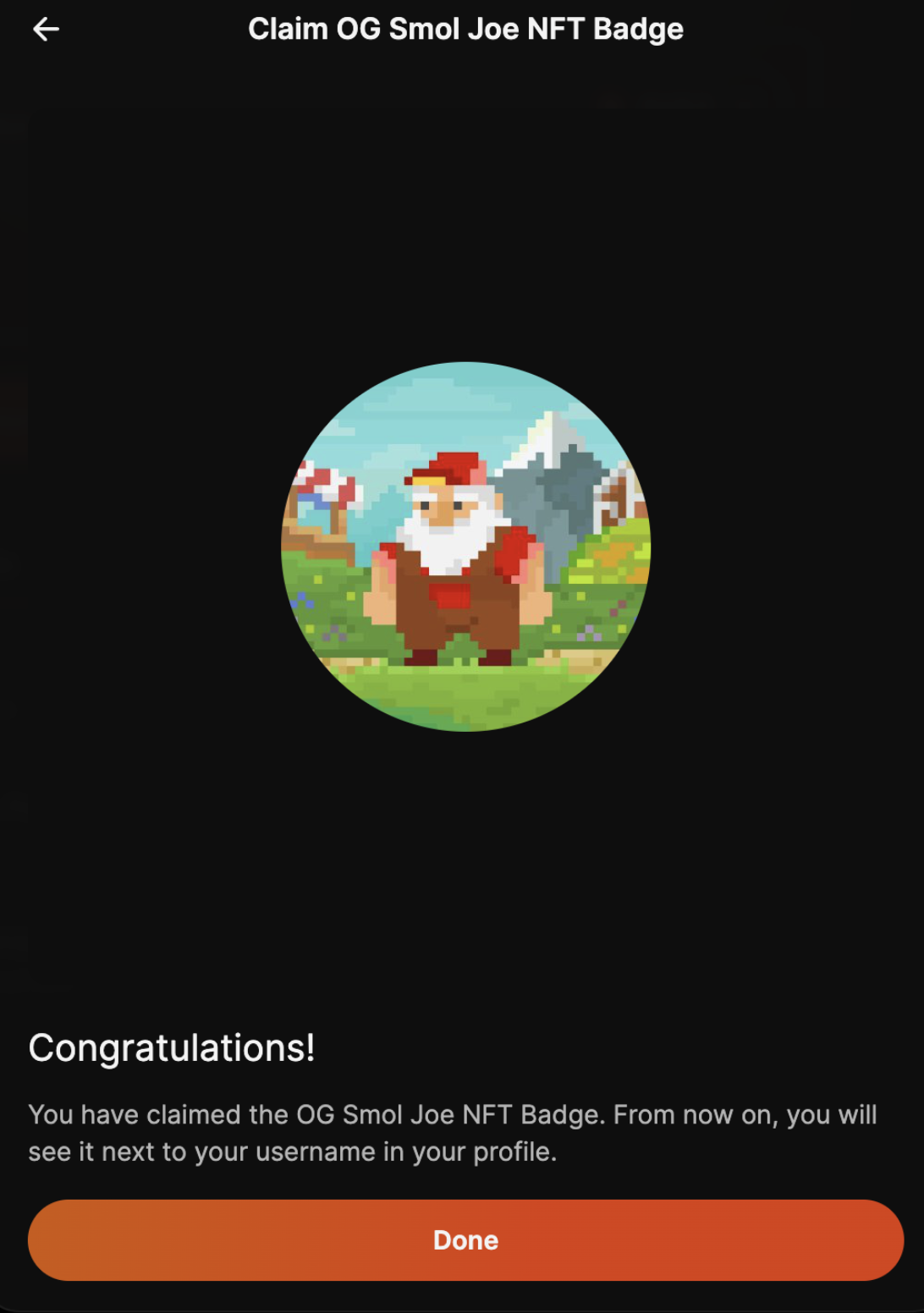Tap Done to finish claiming badge
924x1313 pixels.
coord(465,1239)
